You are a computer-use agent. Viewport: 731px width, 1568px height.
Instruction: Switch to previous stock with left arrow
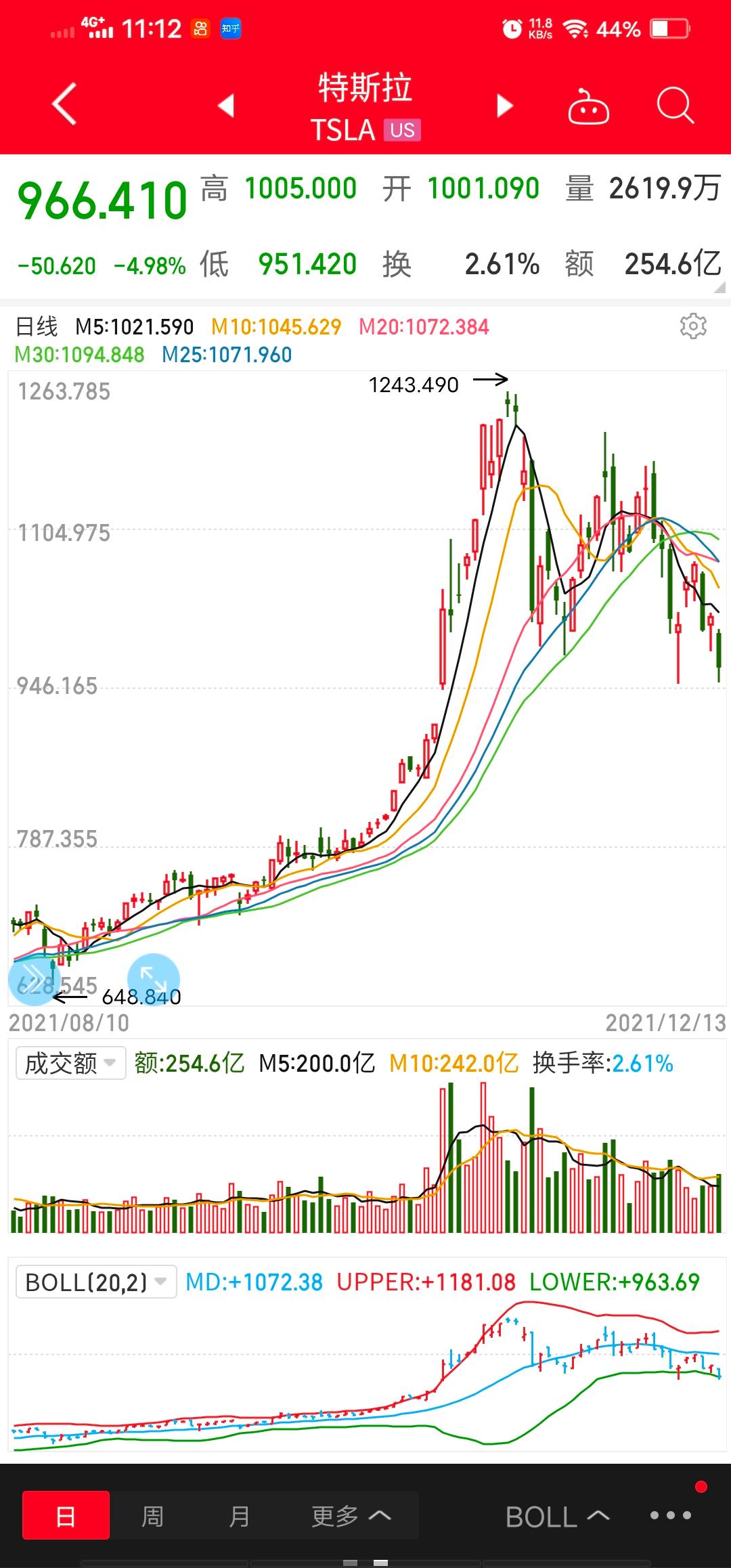coord(227,106)
